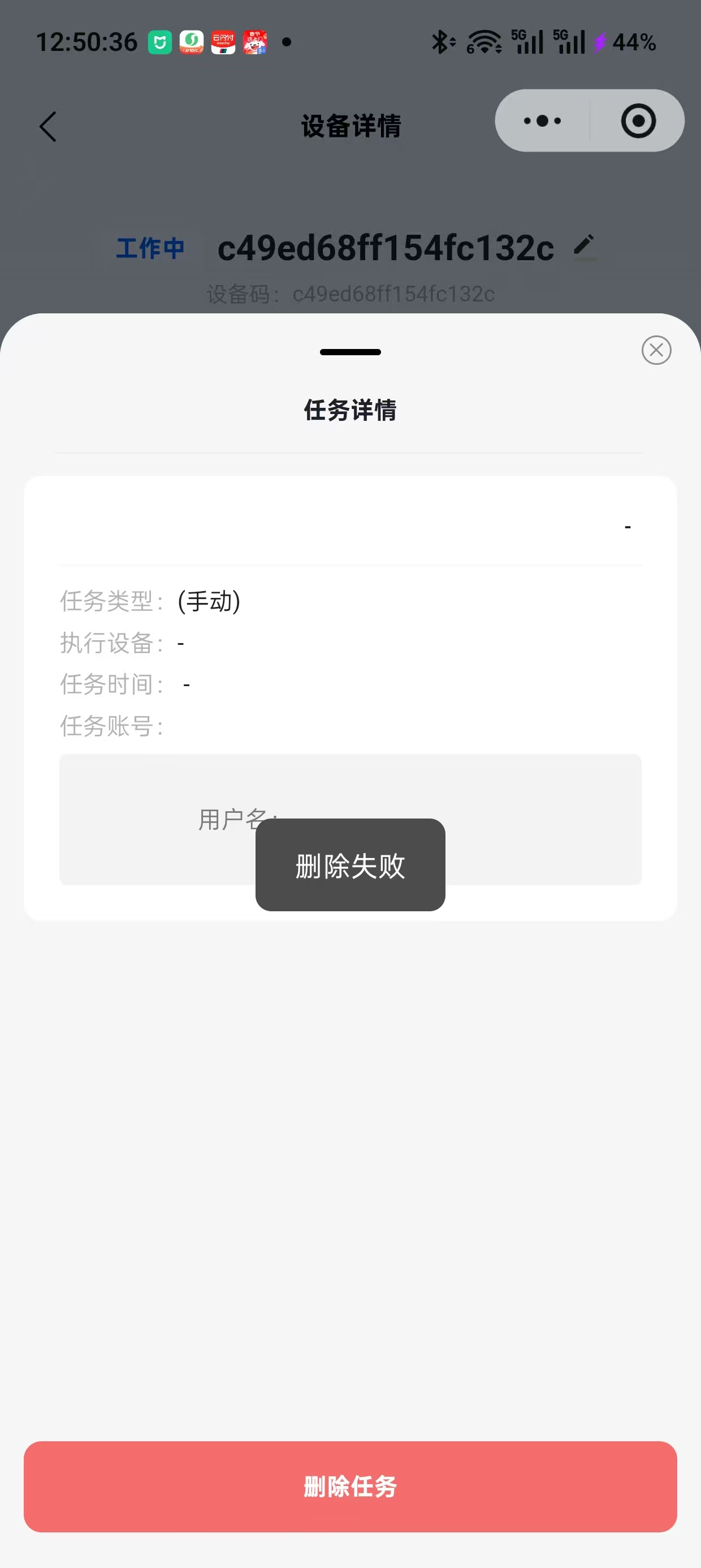Edit the device name with pencil icon
Image resolution: width=701 pixels, height=1568 pixels.
click(x=584, y=247)
